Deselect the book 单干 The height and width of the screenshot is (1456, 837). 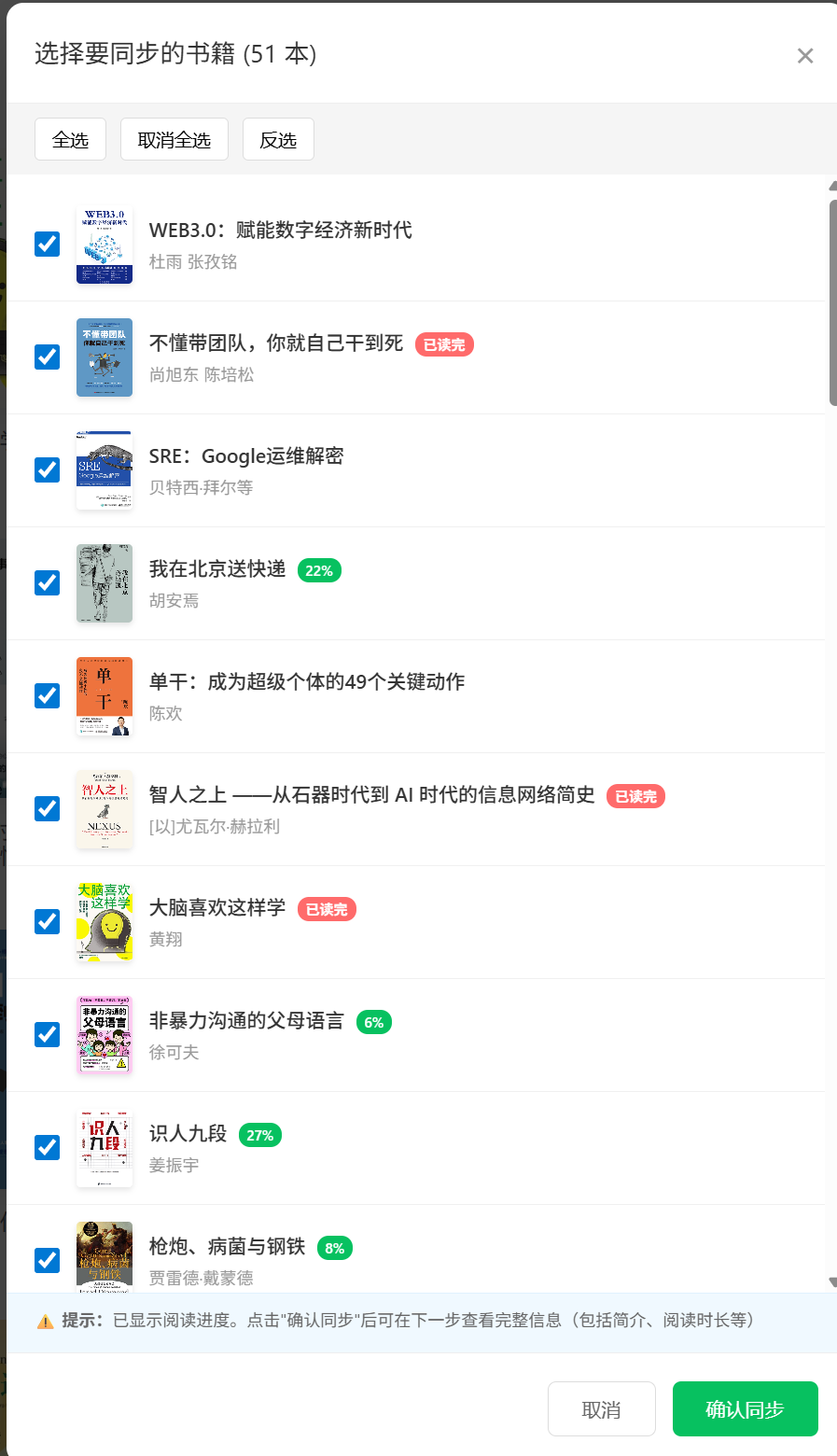point(48,696)
